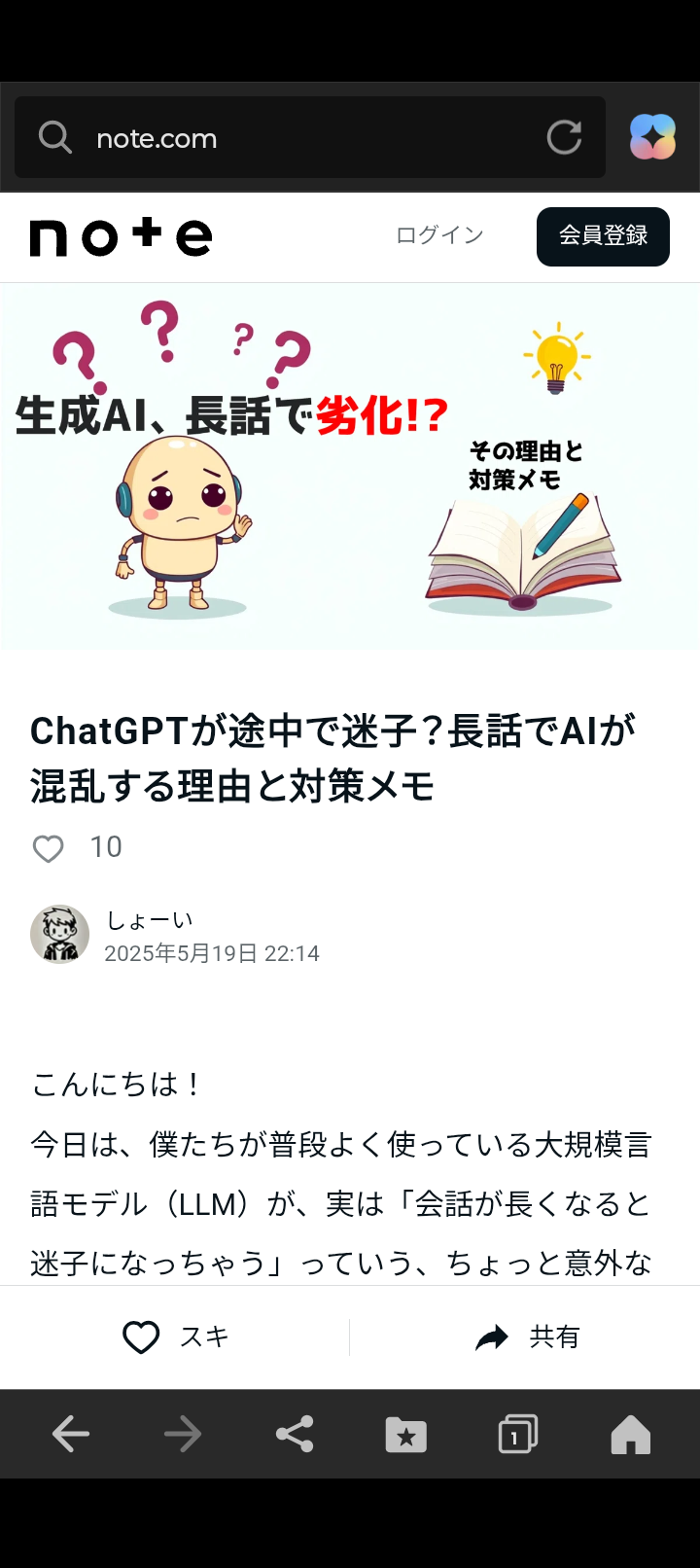Open the colorful AI assistant icon

point(652,137)
